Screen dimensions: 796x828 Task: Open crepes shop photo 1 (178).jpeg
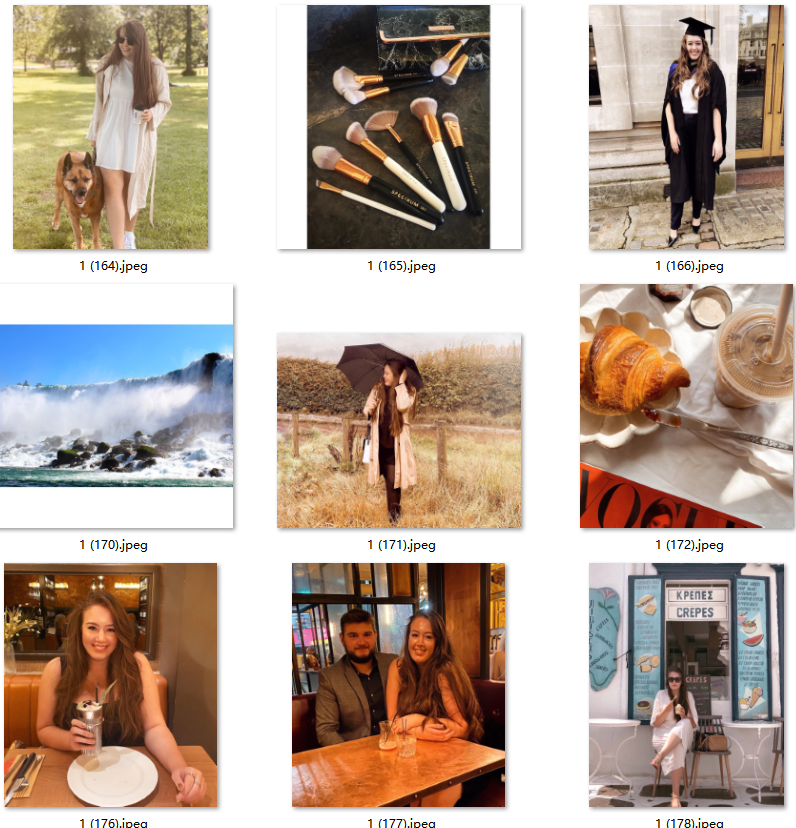686,685
